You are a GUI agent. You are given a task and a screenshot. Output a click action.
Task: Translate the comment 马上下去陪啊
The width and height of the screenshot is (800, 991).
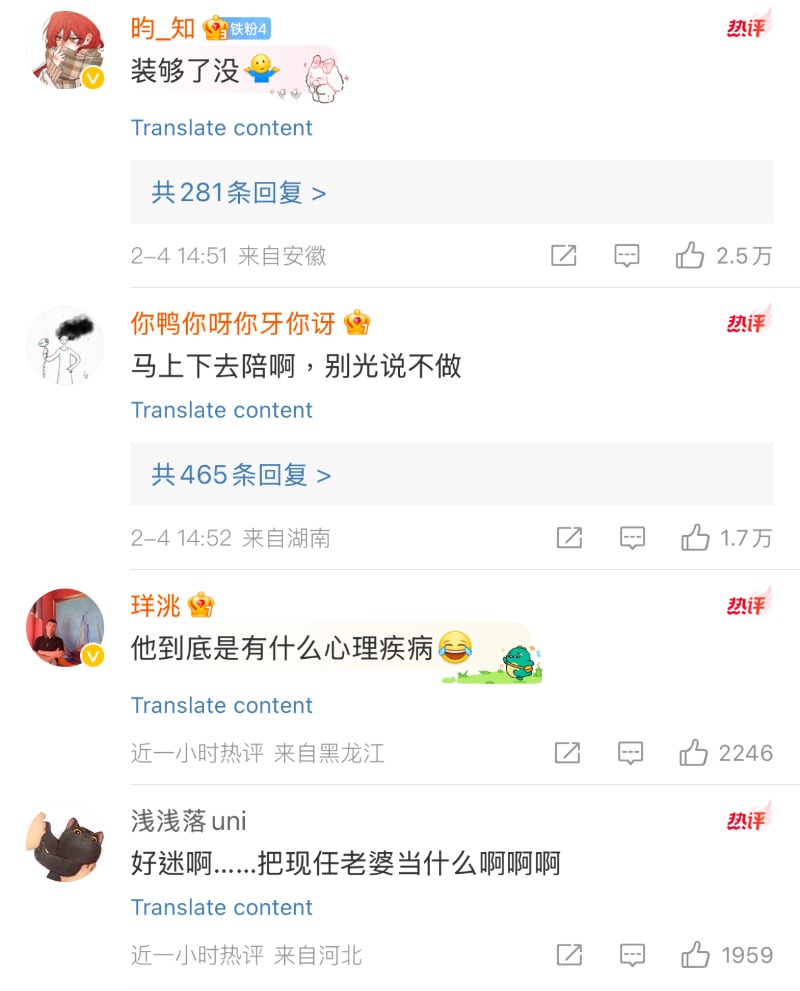(221, 410)
